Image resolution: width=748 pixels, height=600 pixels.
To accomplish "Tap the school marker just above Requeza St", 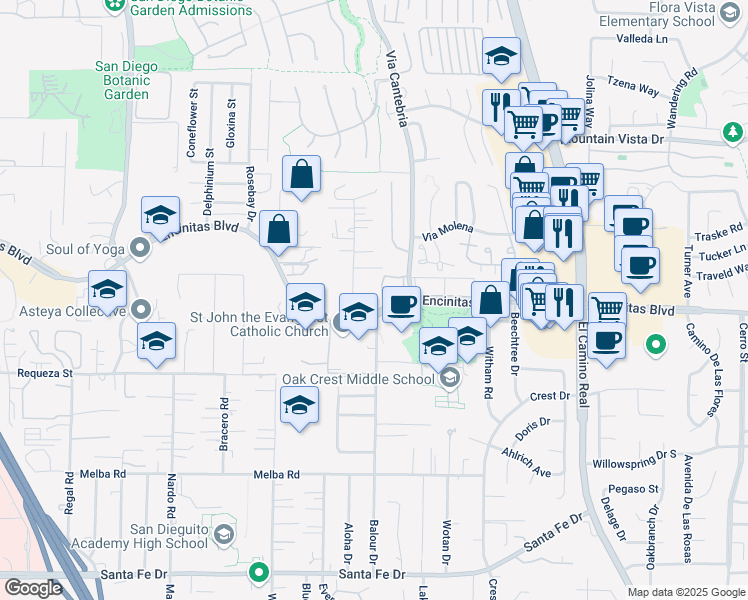I will [156, 342].
